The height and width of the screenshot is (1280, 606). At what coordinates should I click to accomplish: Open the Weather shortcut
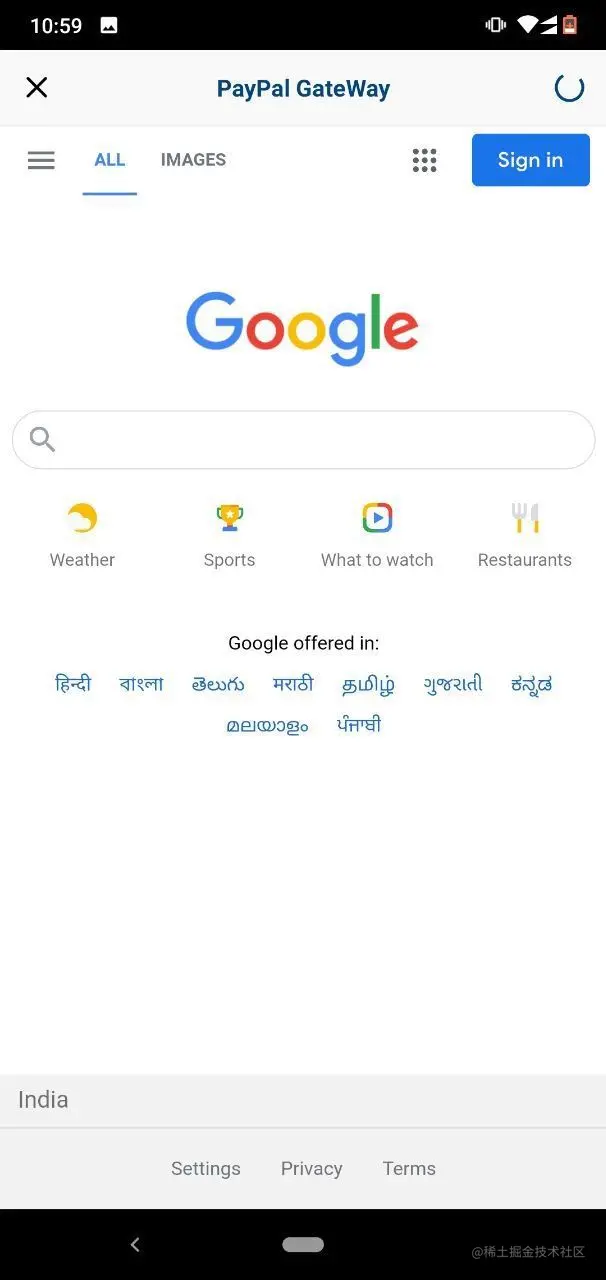tap(82, 535)
